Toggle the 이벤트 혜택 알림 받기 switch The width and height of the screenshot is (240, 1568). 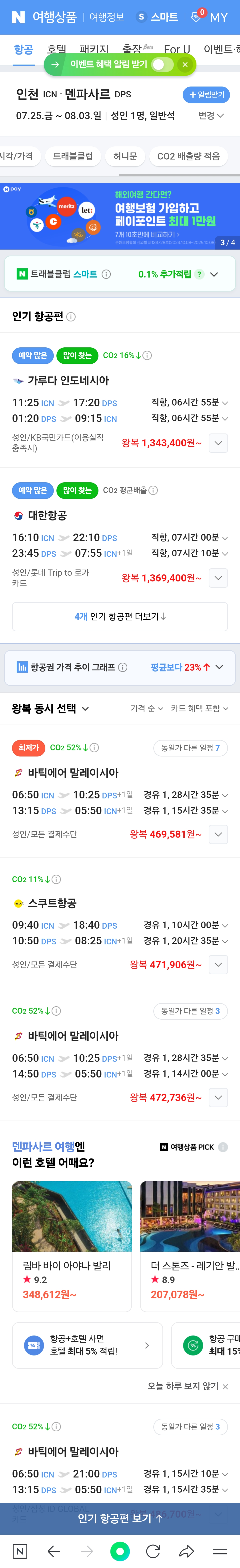point(162,65)
